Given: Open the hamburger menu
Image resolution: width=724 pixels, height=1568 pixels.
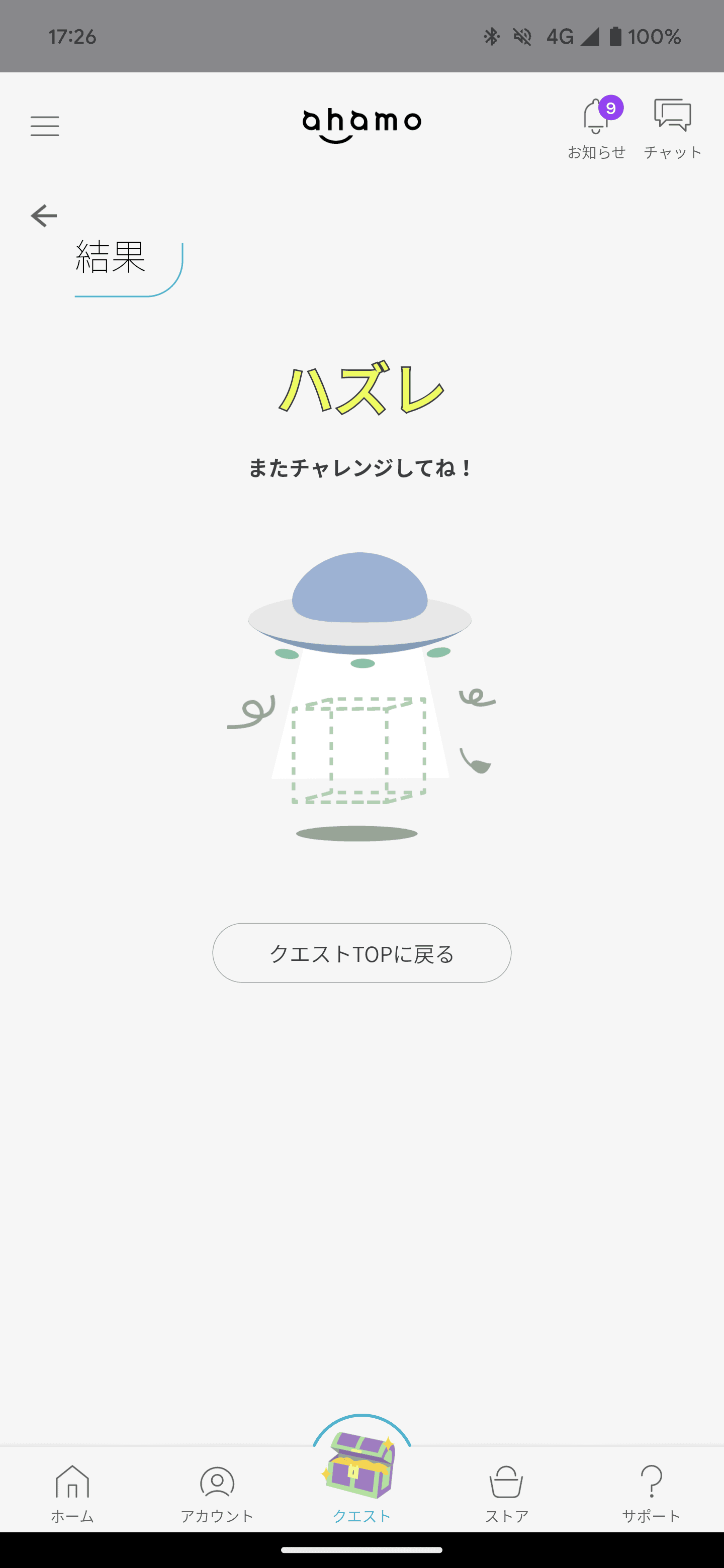Looking at the screenshot, I should [x=44, y=126].
